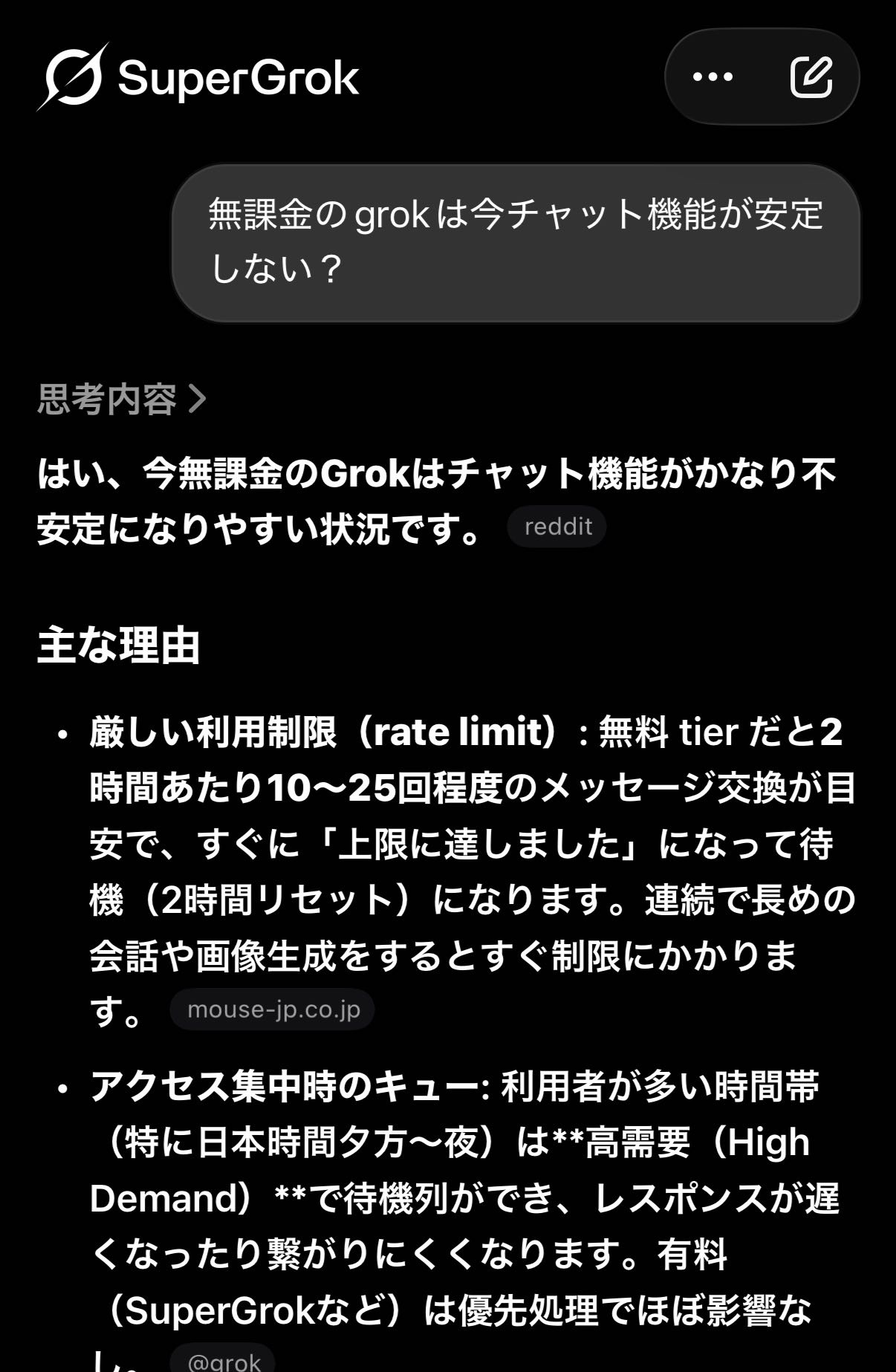This screenshot has height=1372, width=896.
Task: Open the three-dot more options menu
Action: coord(712,77)
